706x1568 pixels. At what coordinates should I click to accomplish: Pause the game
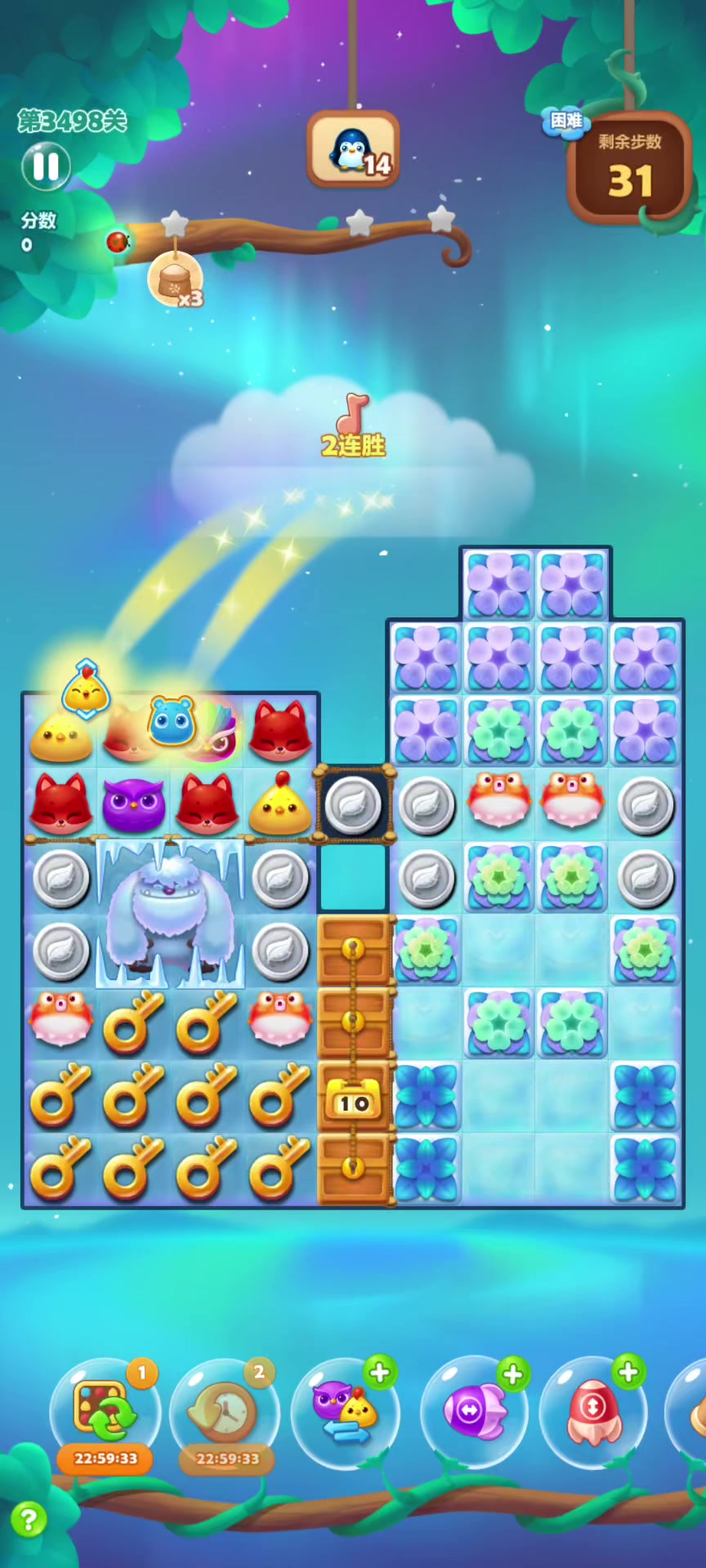46,167
